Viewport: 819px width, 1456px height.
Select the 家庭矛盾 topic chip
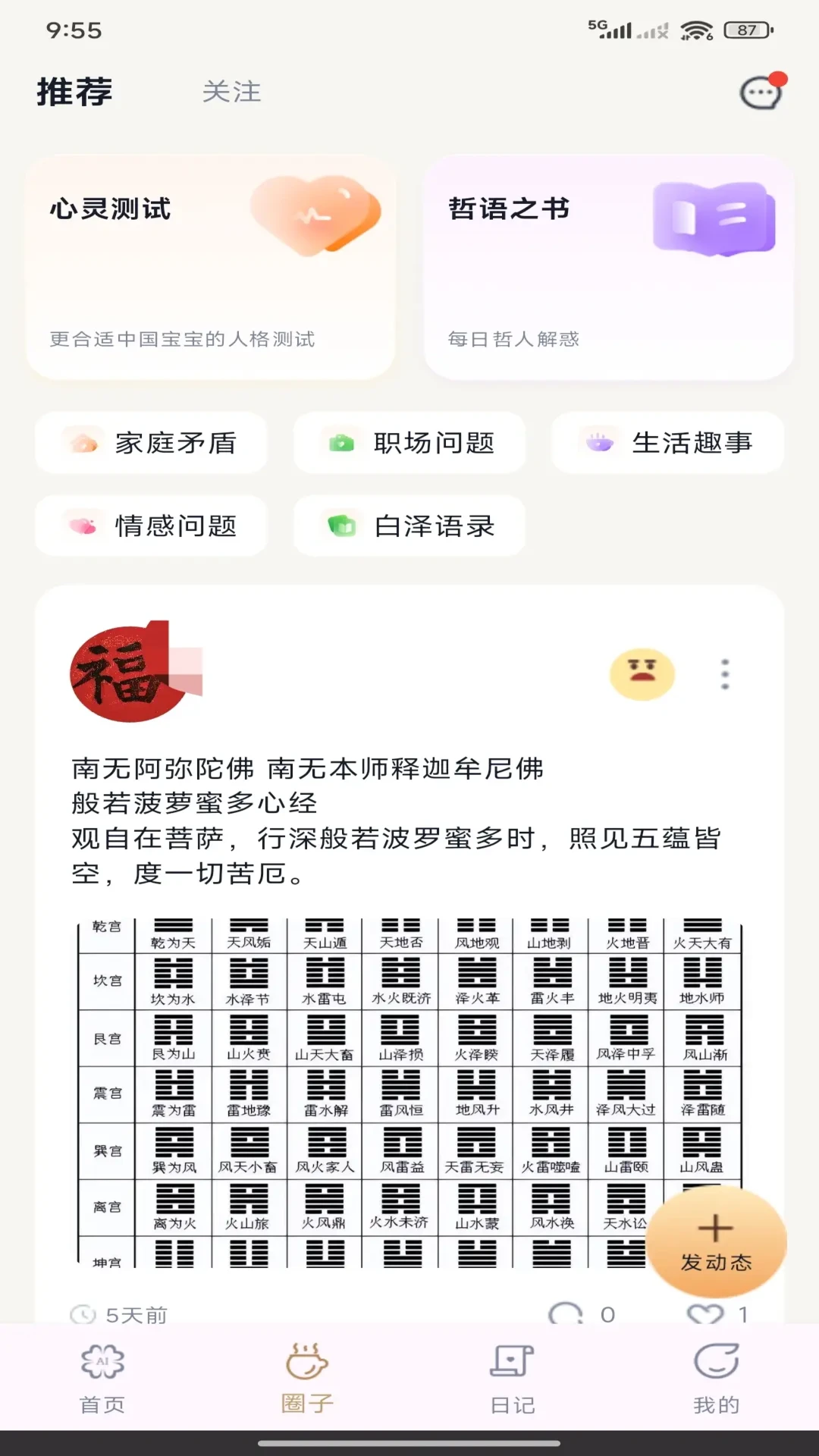[152, 443]
